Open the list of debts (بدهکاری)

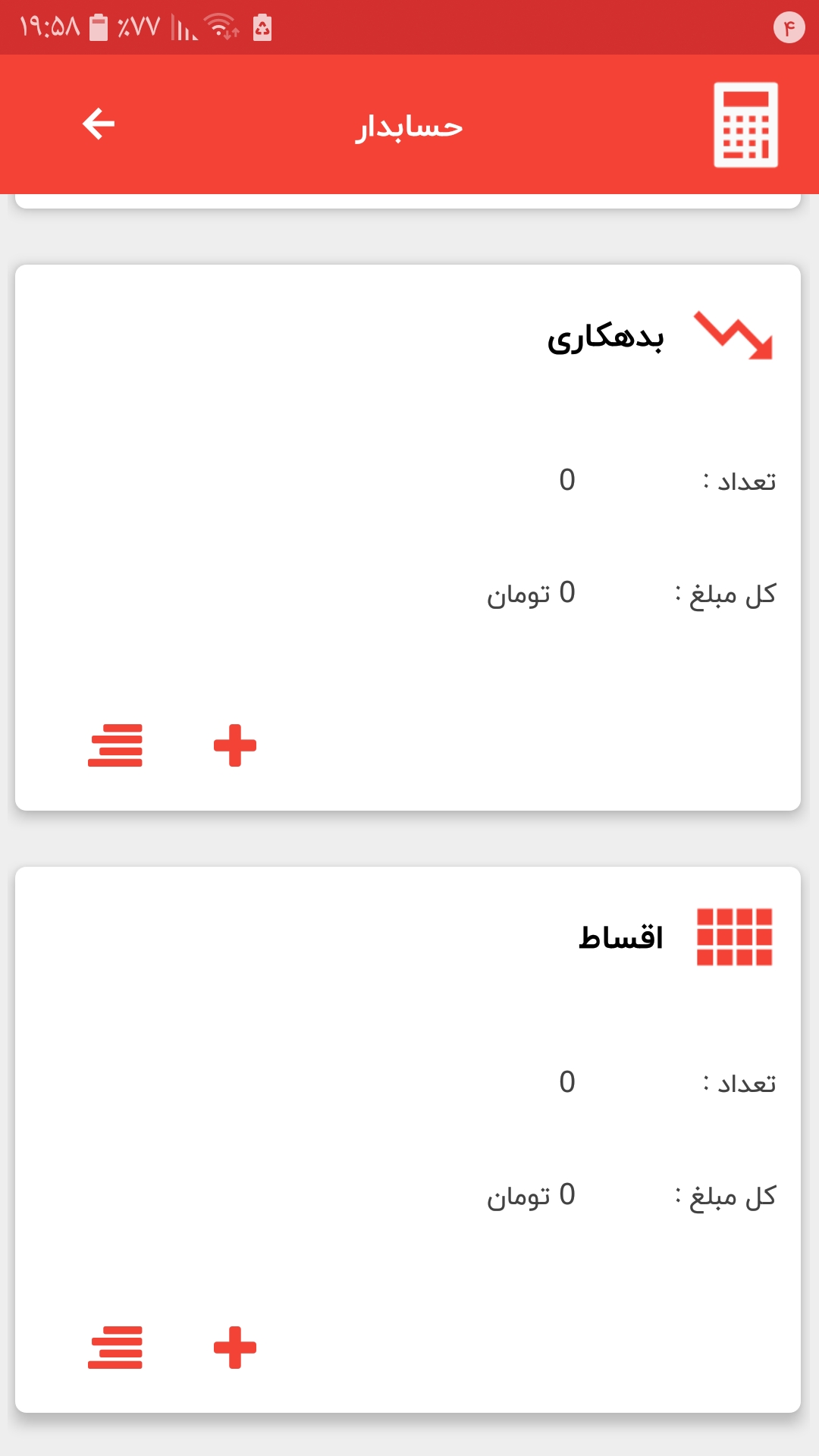[115, 745]
